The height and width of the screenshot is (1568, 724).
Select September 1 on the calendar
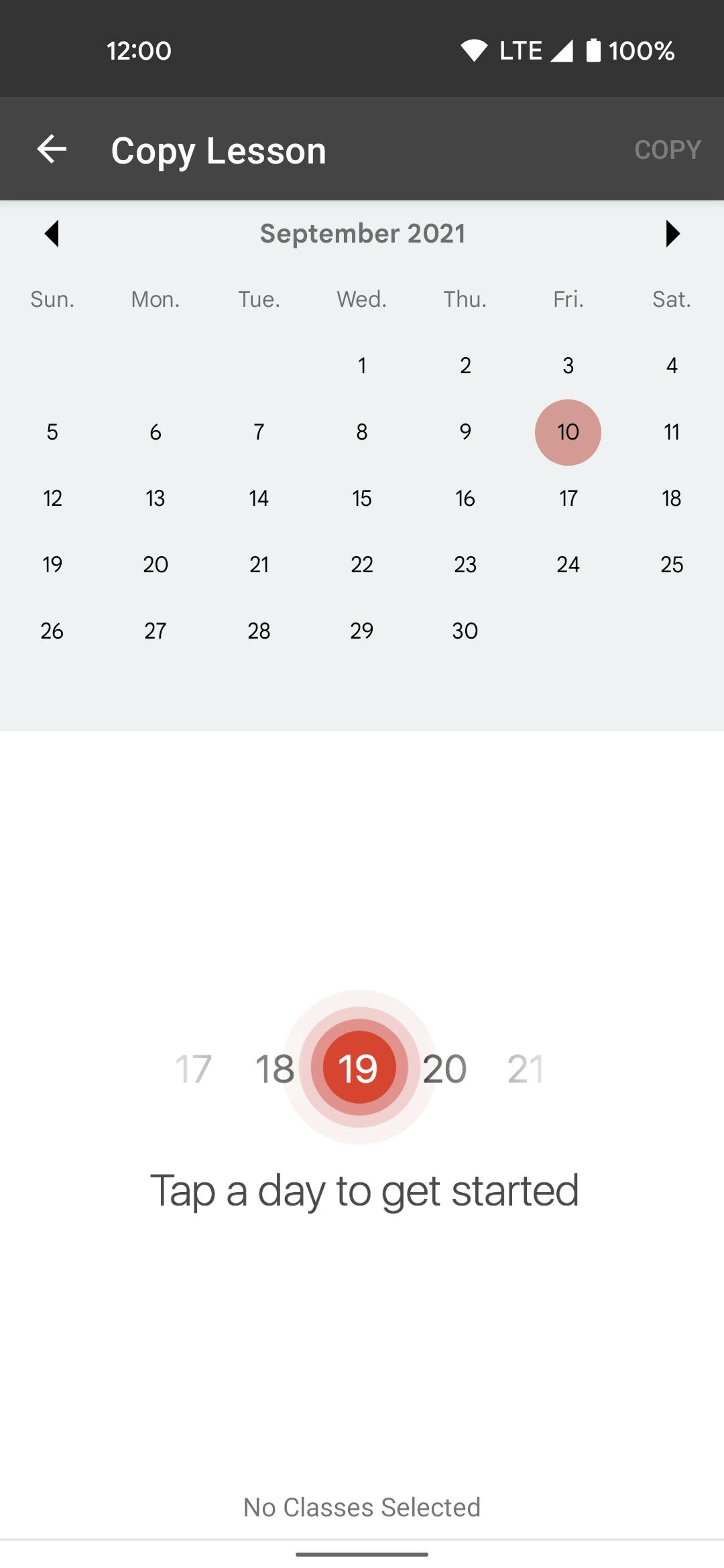coord(362,366)
